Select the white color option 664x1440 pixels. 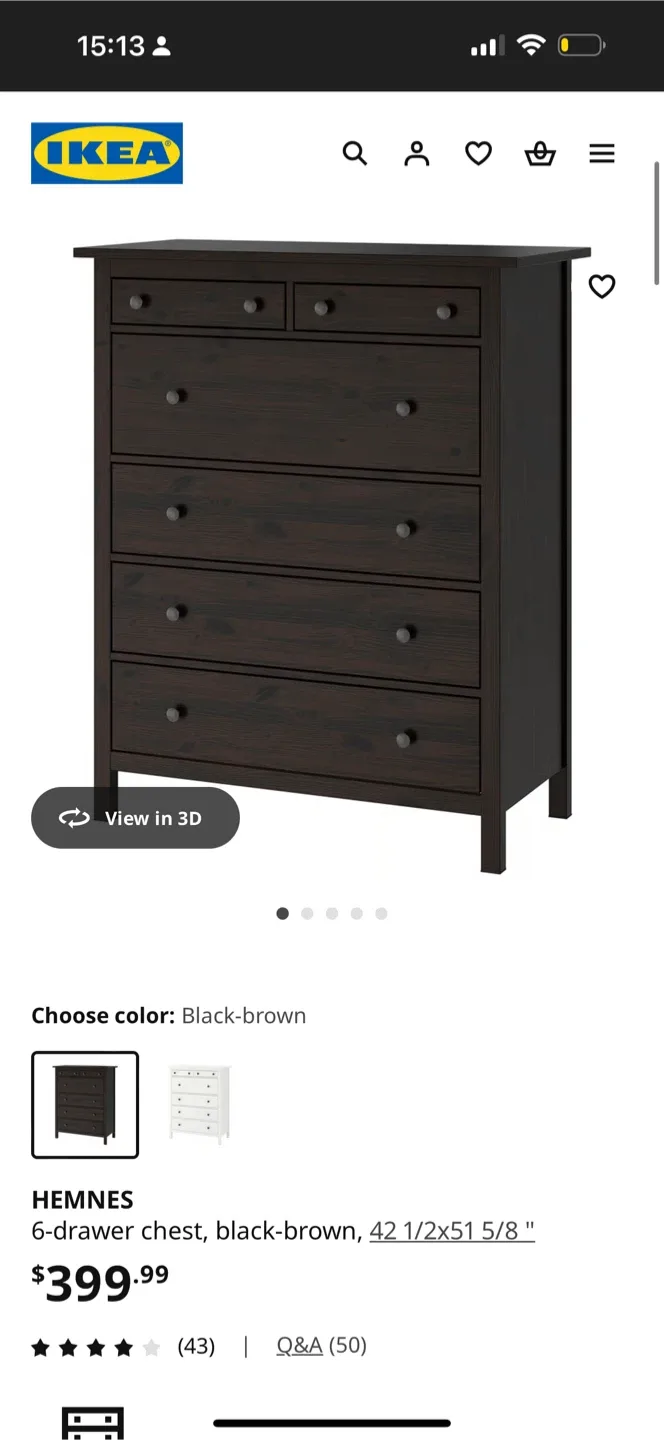199,1104
